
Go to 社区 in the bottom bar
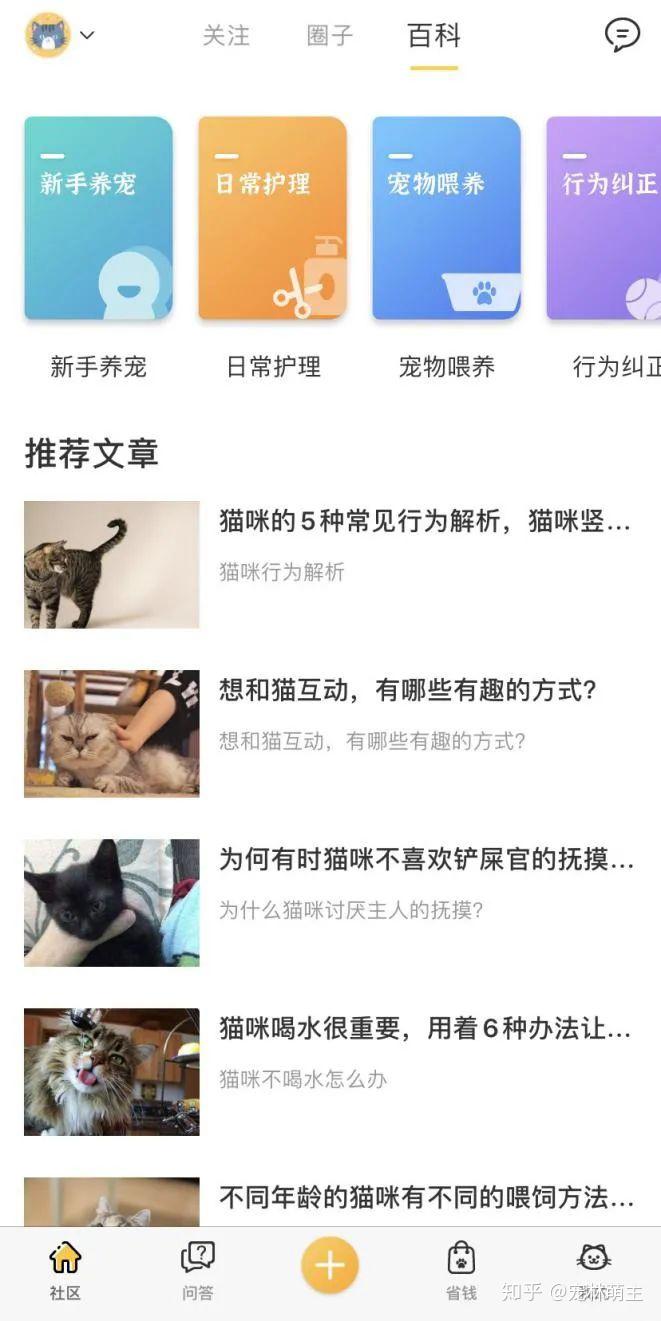pyautogui.click(x=65, y=1270)
